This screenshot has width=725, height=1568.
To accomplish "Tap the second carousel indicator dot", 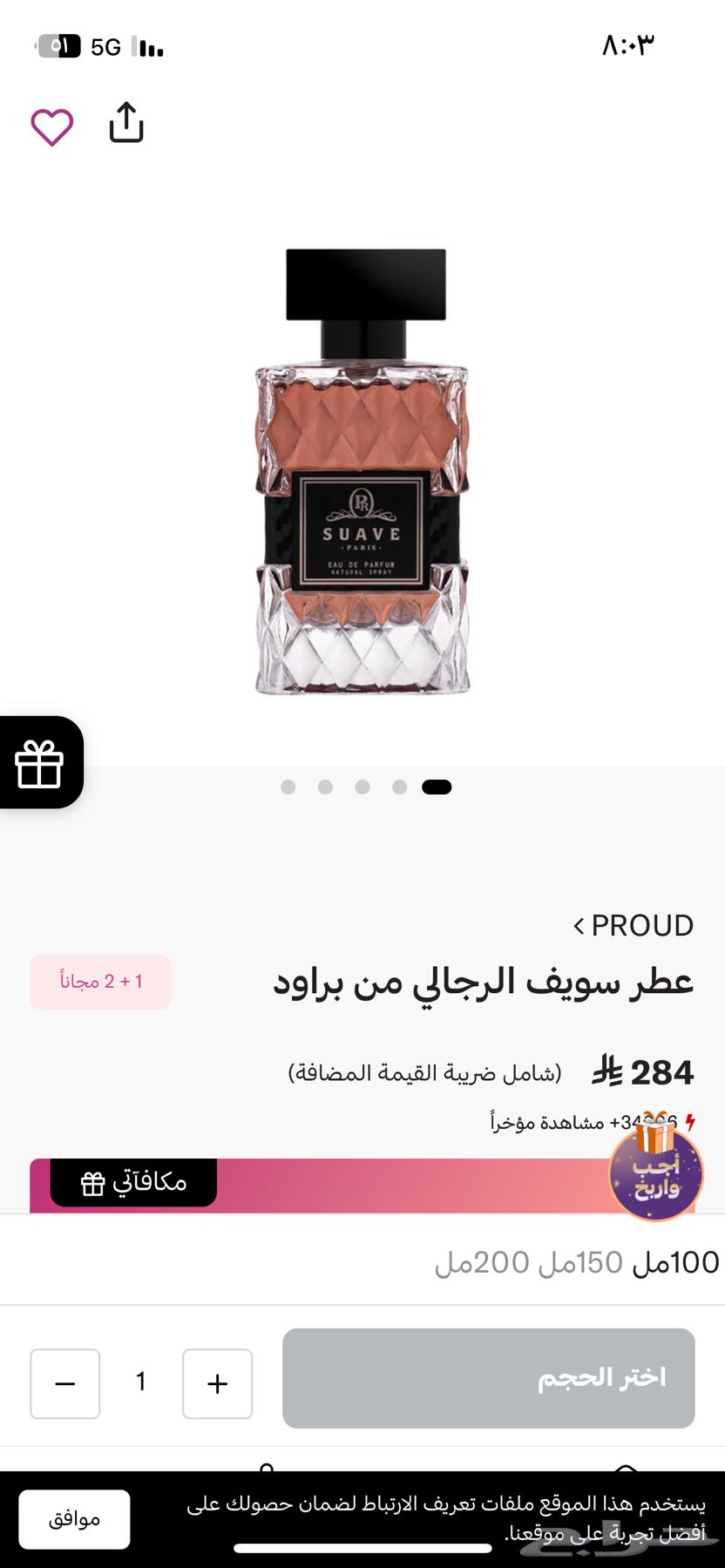I will (326, 786).
